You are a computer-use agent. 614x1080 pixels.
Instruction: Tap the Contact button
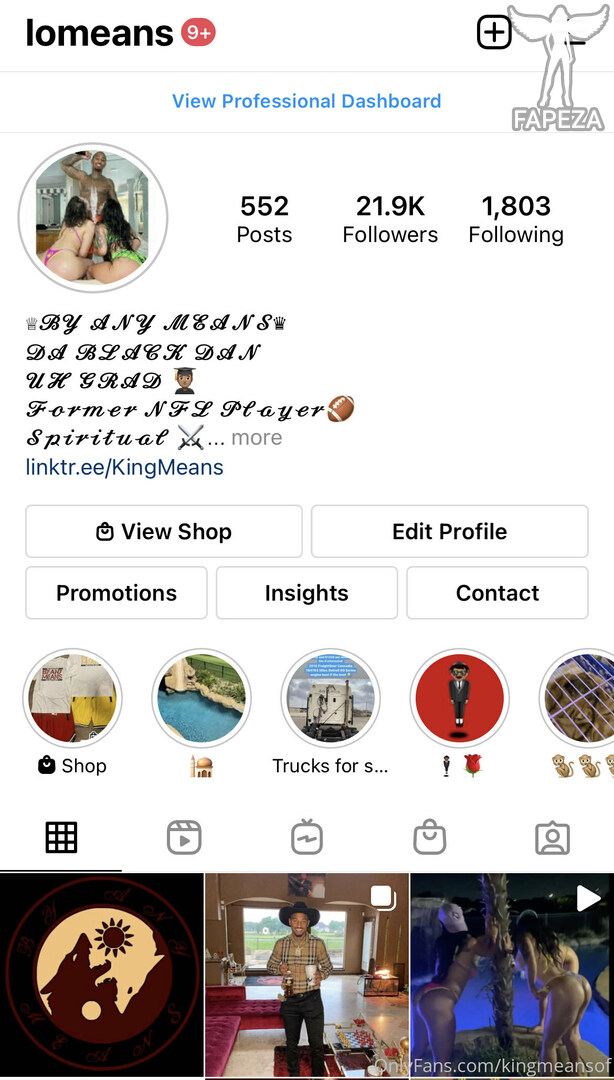coord(498,593)
